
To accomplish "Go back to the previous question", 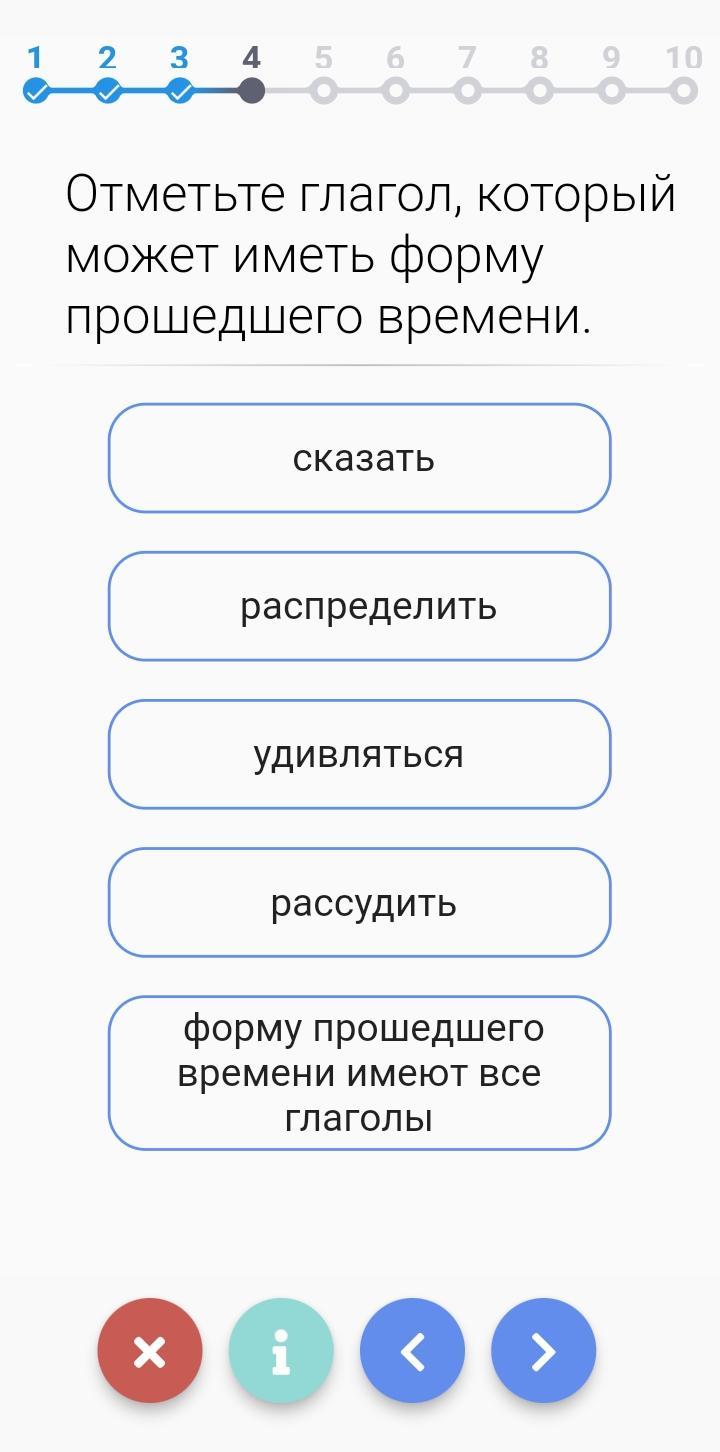I will point(412,1351).
